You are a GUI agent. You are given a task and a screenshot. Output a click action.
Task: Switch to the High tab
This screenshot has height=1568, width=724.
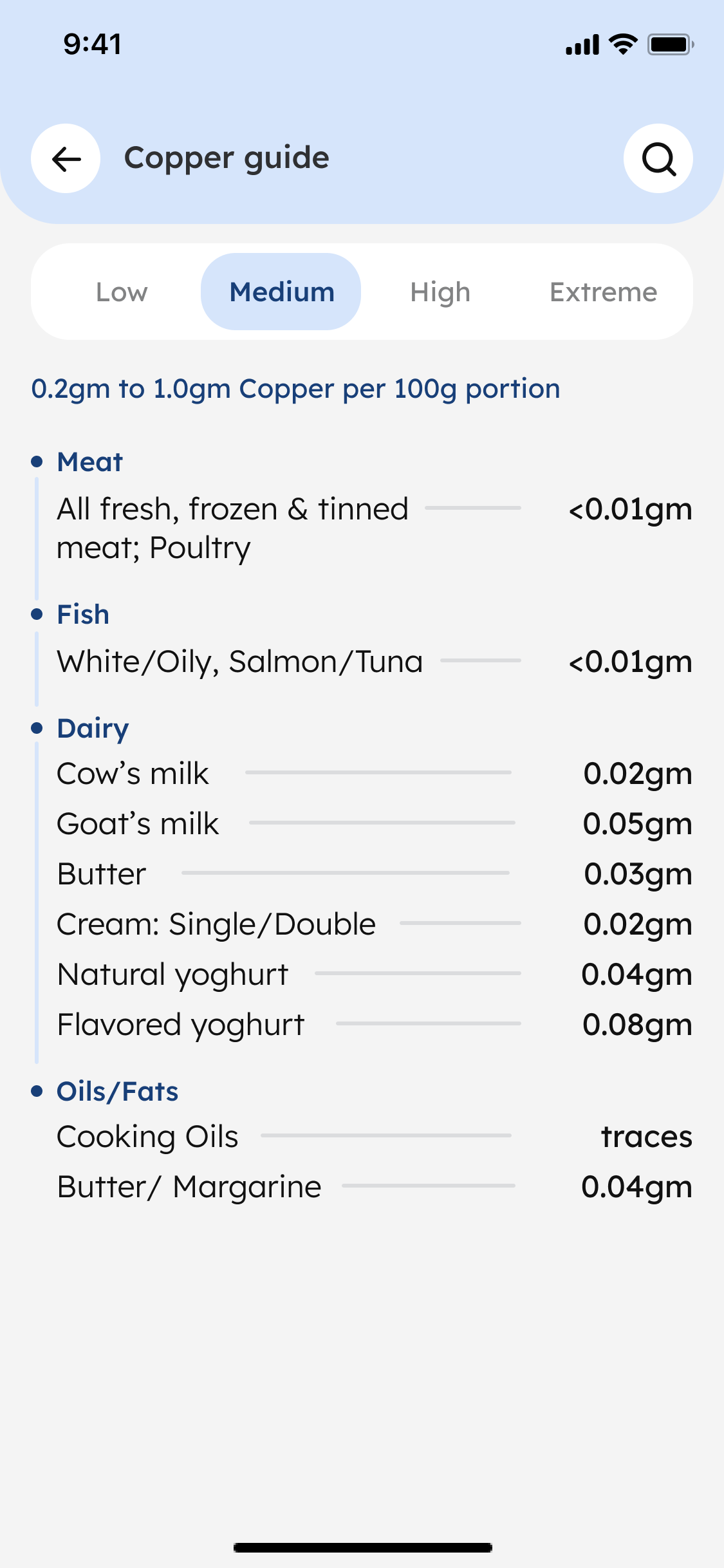pyautogui.click(x=440, y=292)
